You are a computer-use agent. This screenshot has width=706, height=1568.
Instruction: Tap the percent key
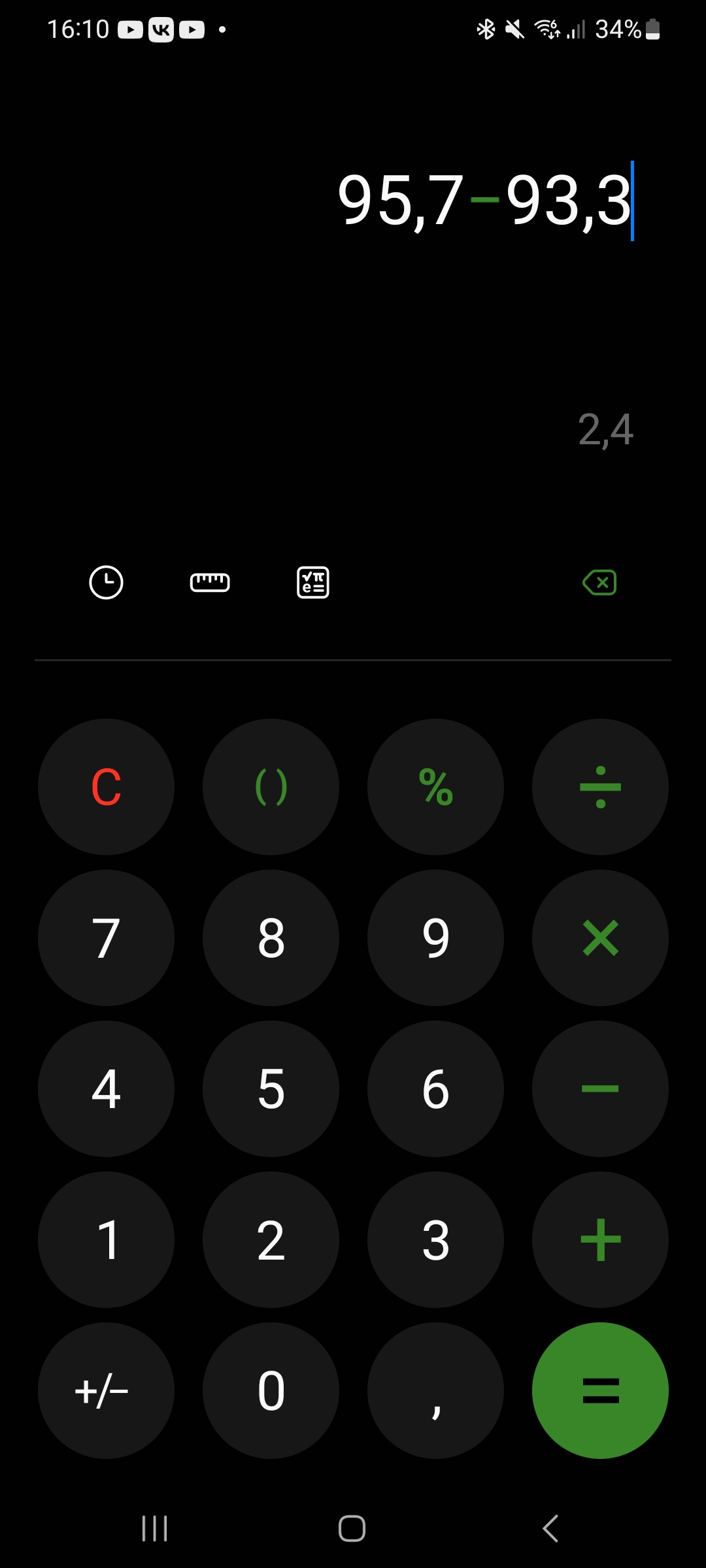(x=435, y=787)
